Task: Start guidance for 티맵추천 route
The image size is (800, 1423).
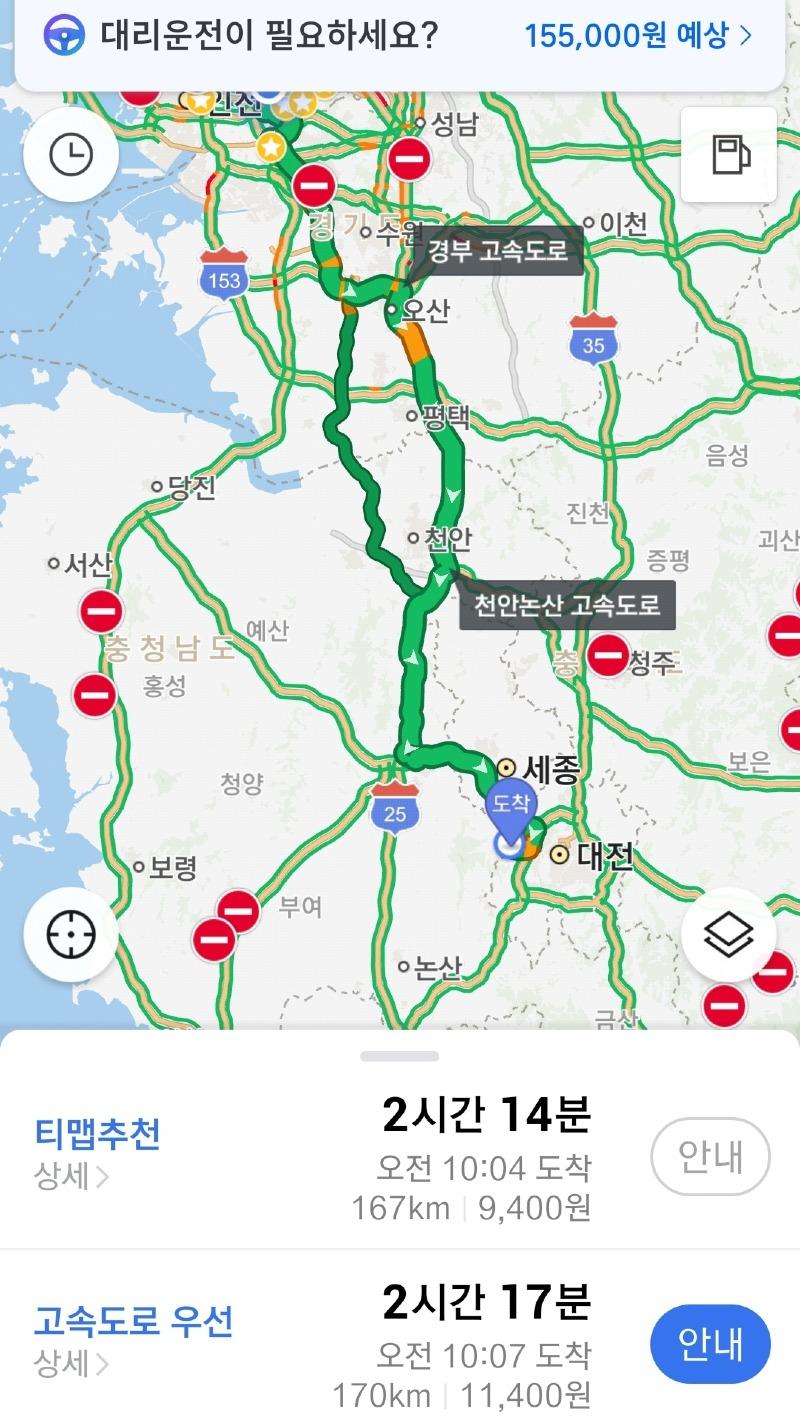Action: point(710,1157)
